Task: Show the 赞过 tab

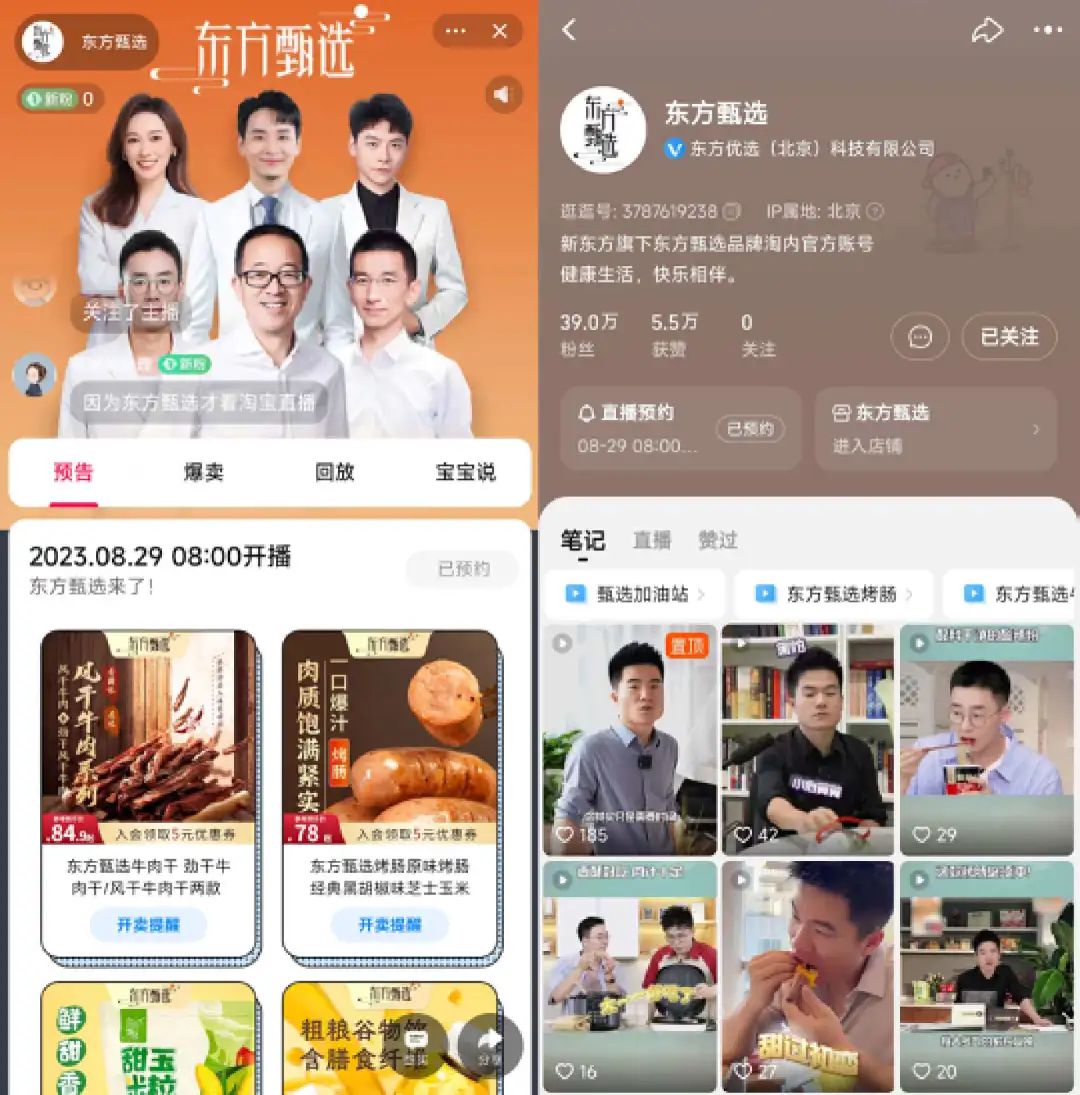Action: tap(717, 541)
